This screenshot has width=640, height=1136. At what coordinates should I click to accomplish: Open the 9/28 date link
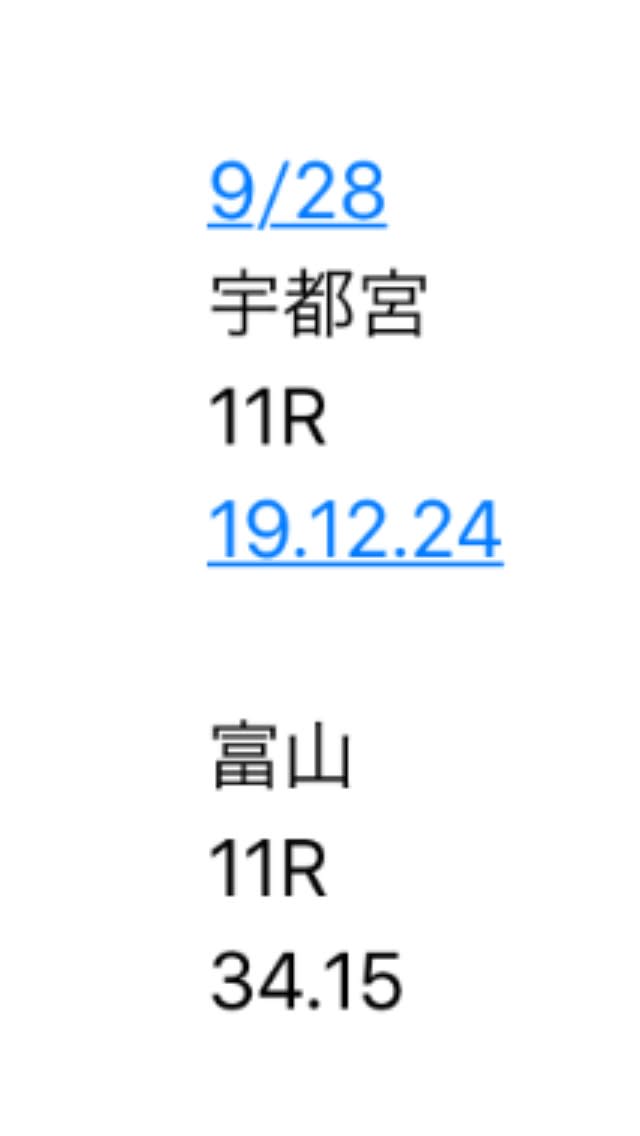pyautogui.click(x=297, y=193)
